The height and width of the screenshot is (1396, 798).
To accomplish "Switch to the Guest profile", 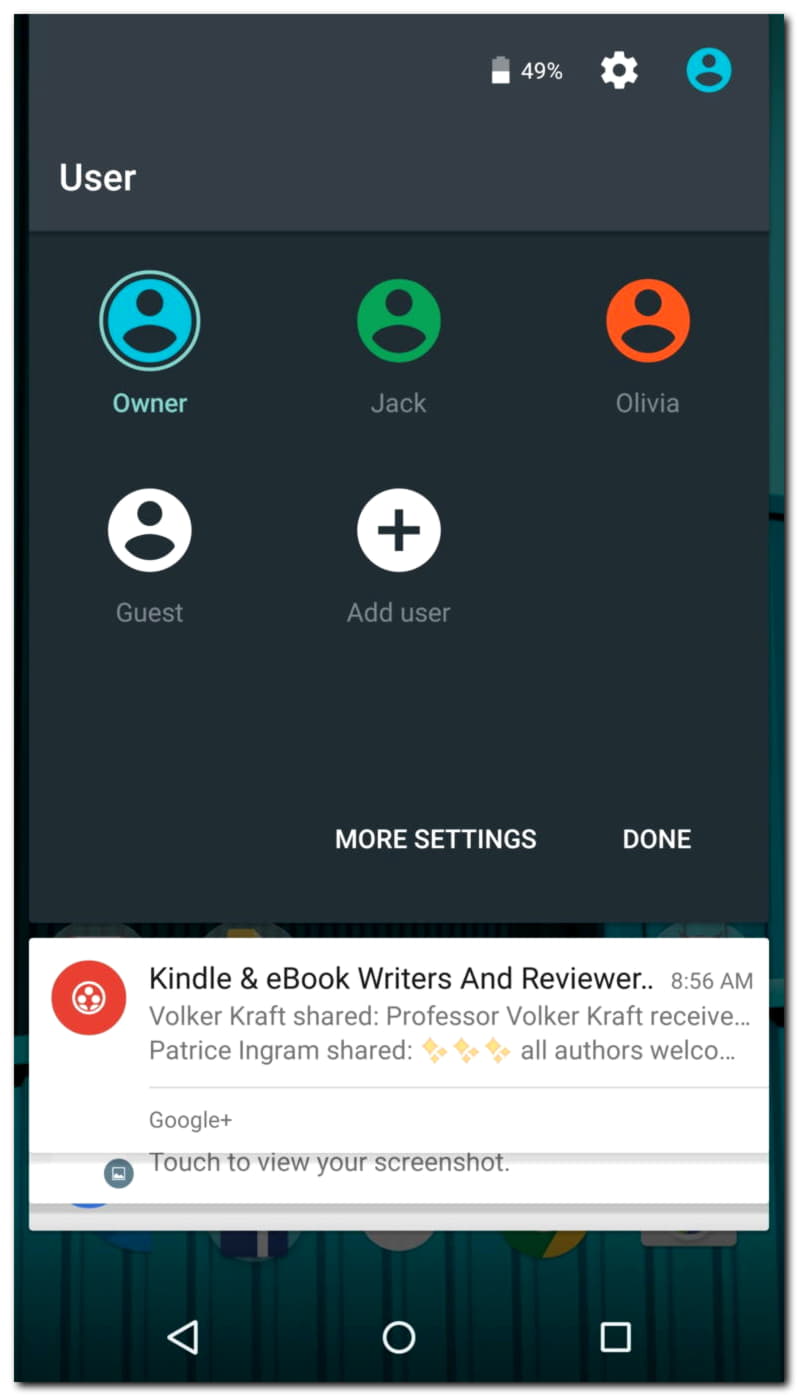I will [150, 531].
